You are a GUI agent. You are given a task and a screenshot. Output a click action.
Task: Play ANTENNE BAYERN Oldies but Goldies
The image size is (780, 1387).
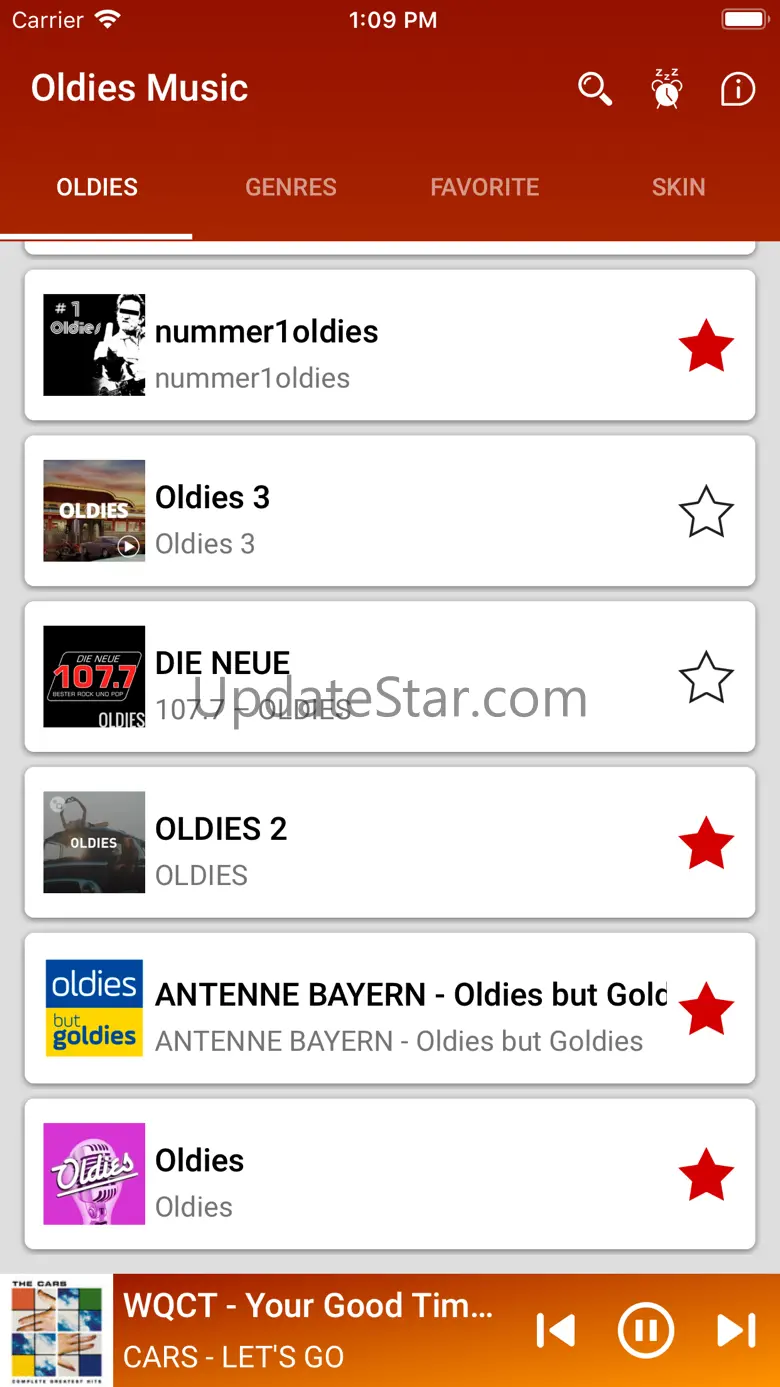click(350, 1009)
